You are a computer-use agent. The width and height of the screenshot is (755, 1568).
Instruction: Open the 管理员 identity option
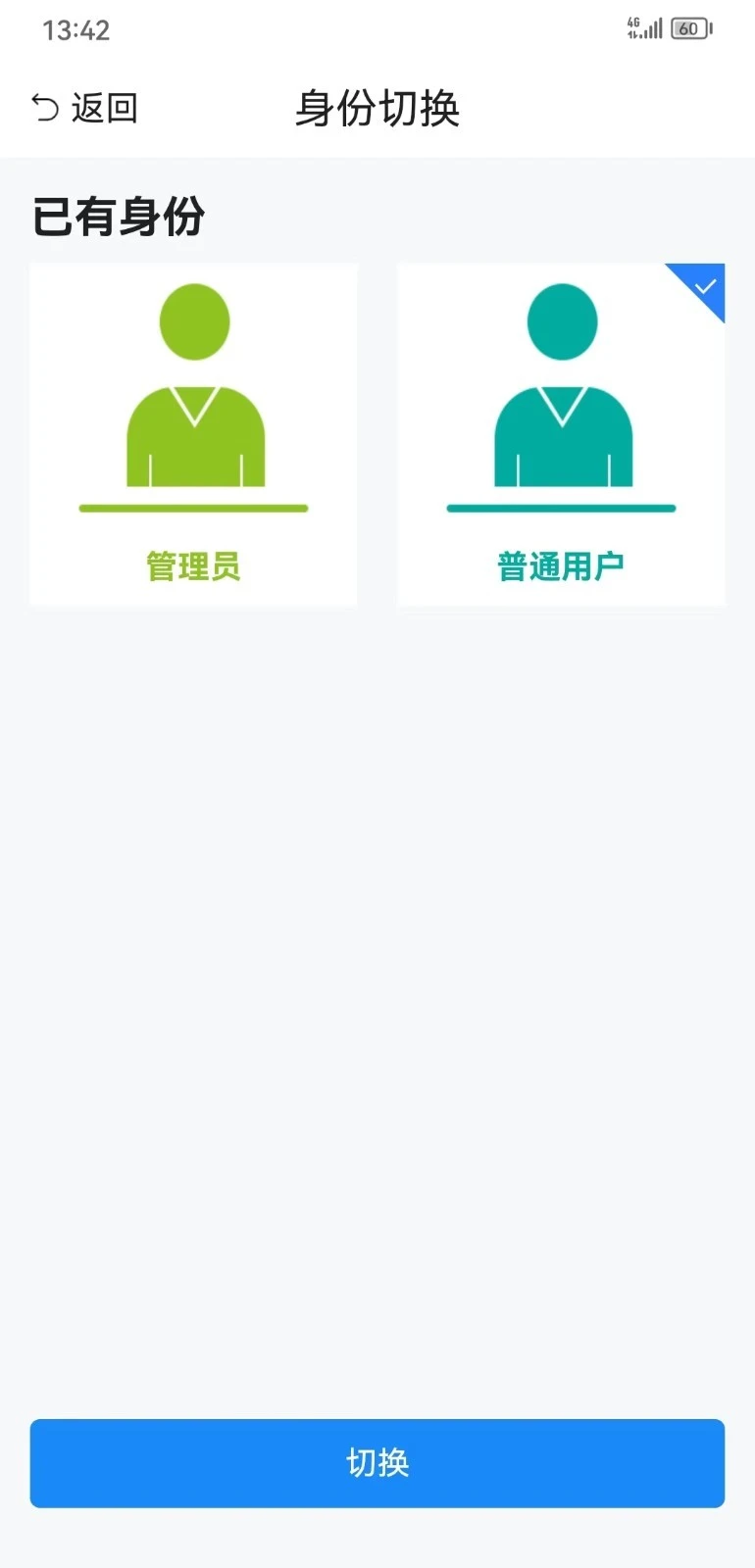click(193, 436)
